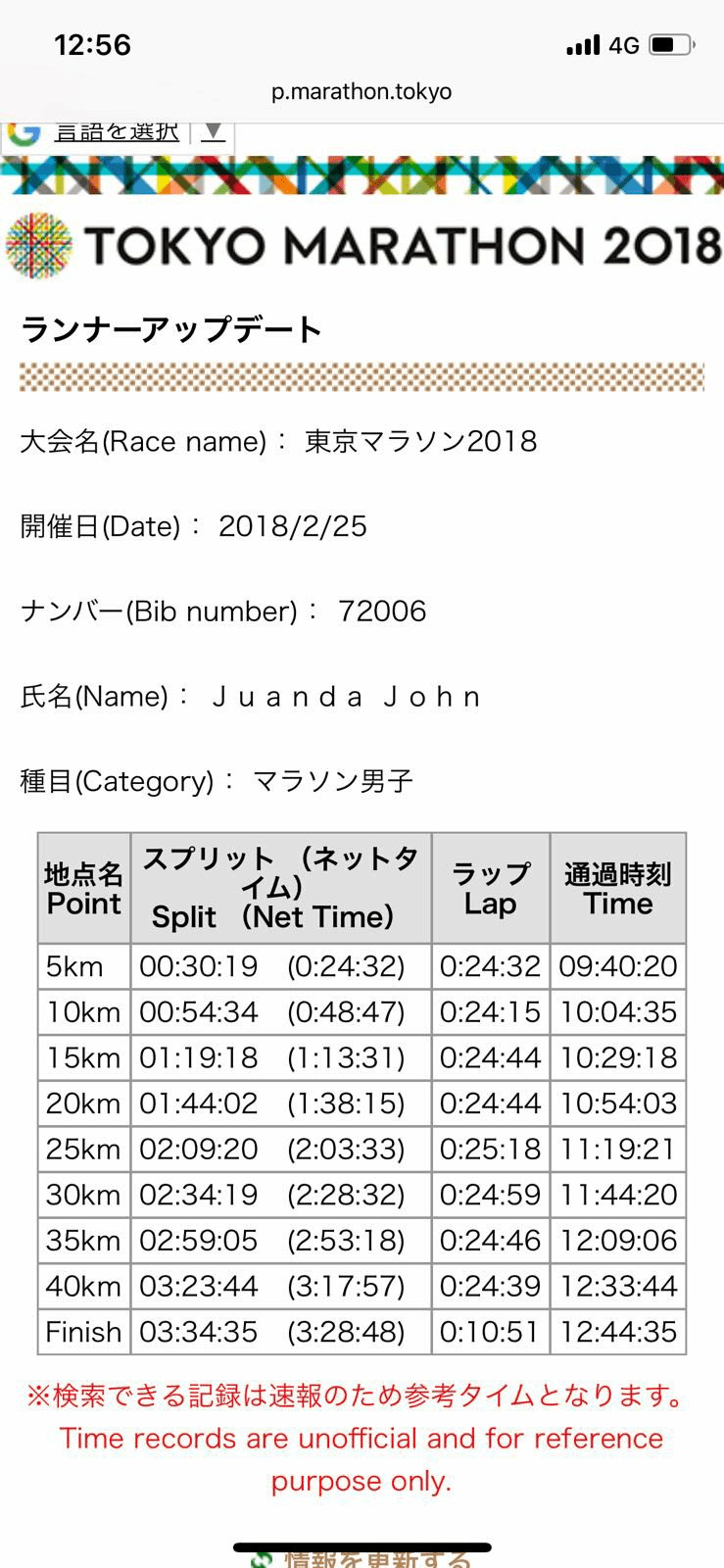Open the Tokyo Marathon 2018 header banner
This screenshot has width=724, height=1568.
pyautogui.click(x=362, y=245)
